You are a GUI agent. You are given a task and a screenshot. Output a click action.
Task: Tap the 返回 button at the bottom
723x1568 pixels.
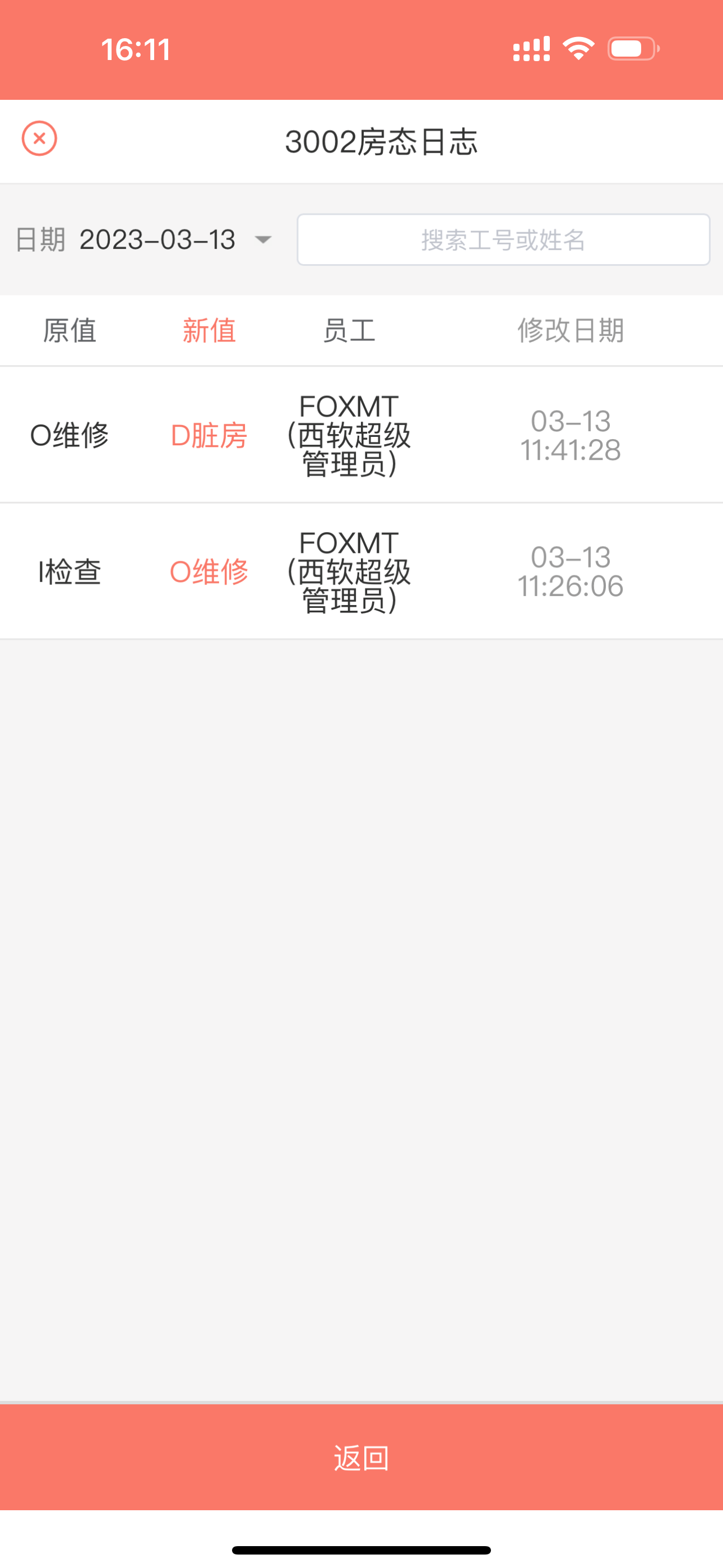pyautogui.click(x=361, y=1459)
